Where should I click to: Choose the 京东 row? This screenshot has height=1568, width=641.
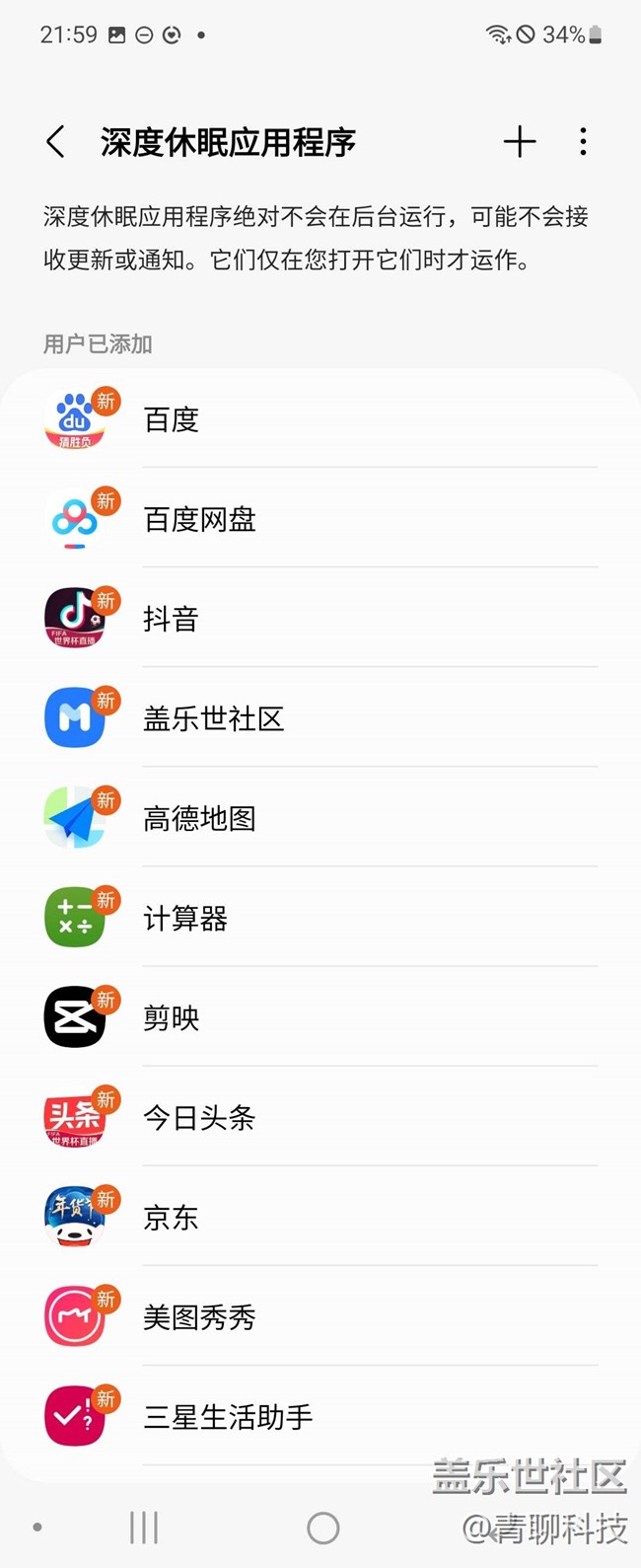coord(320,1217)
